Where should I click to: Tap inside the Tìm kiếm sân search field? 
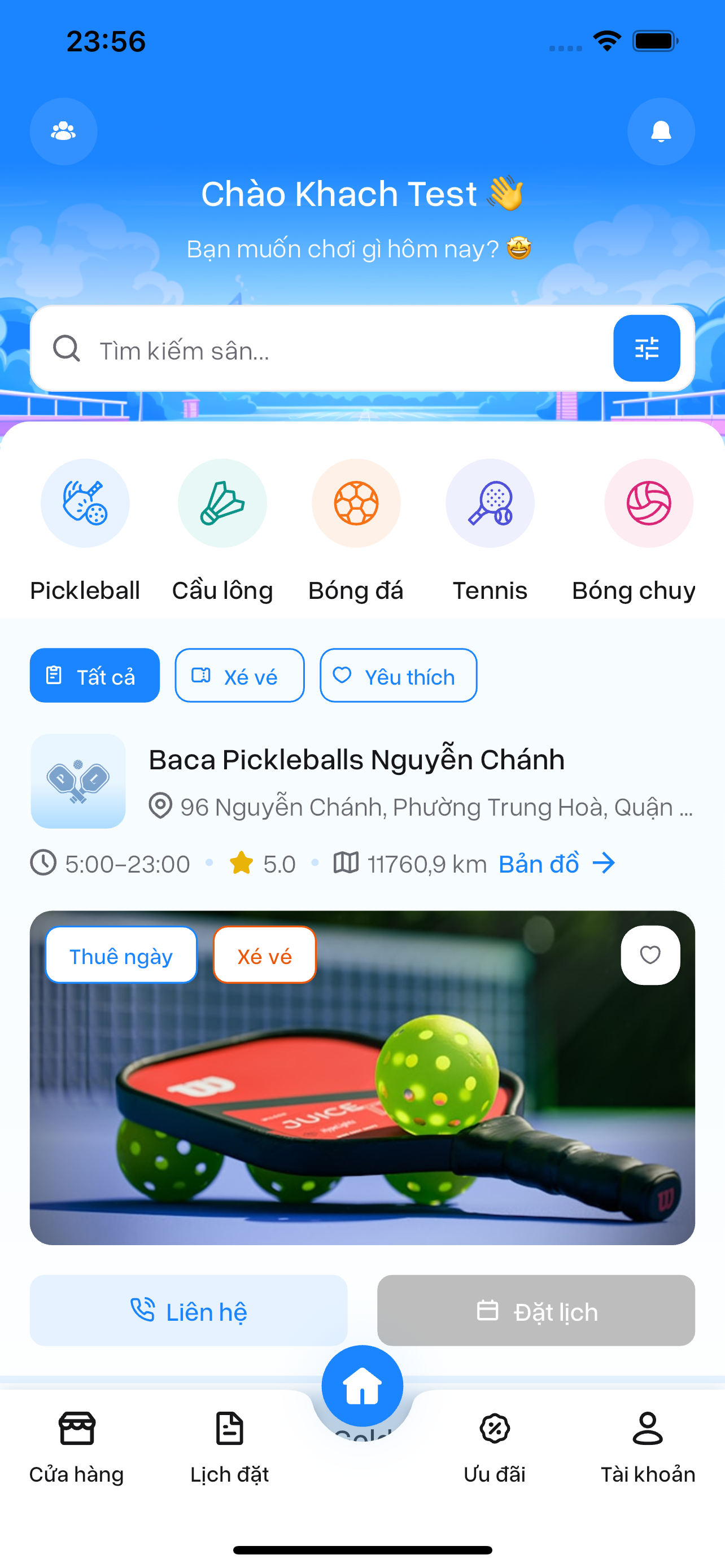pyautogui.click(x=274, y=349)
